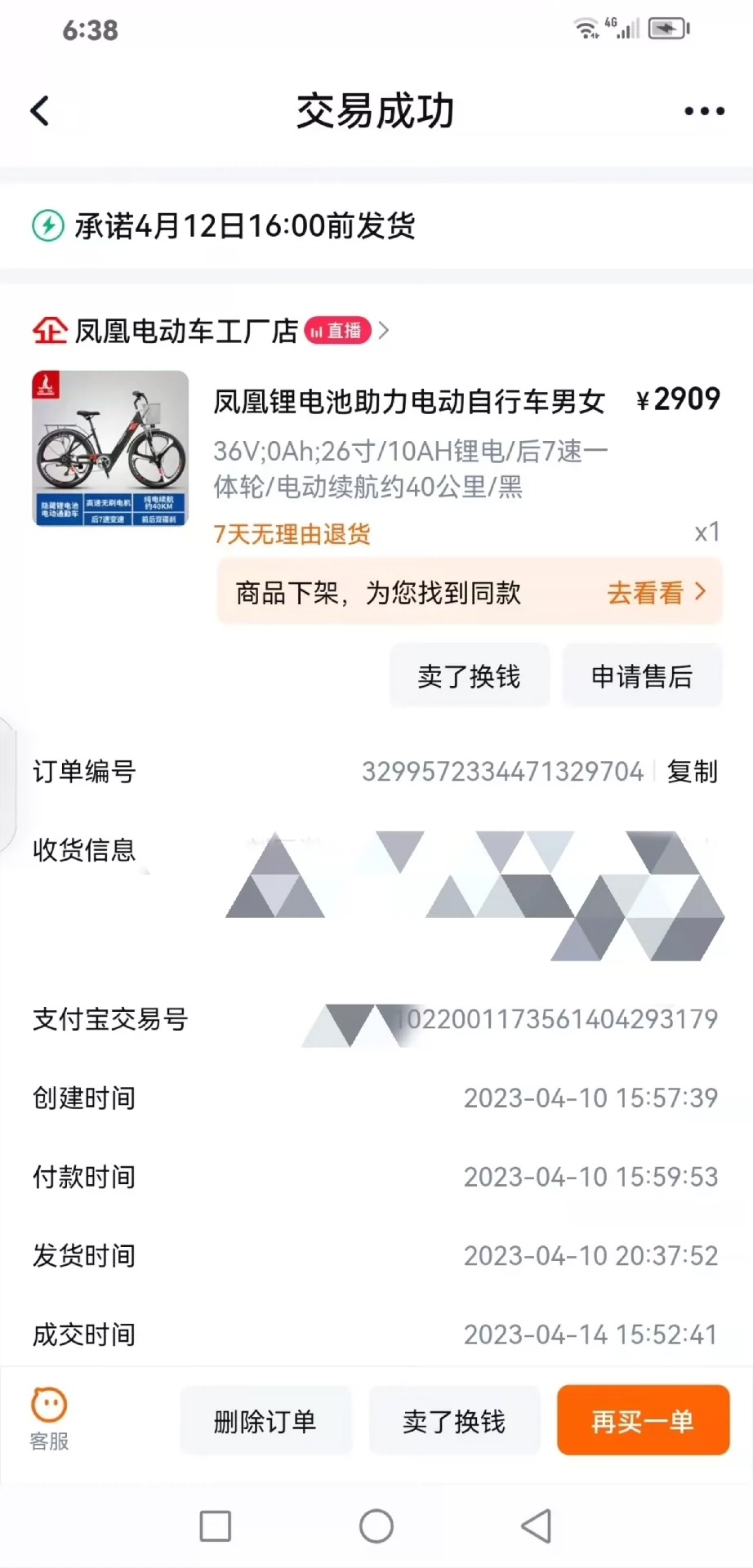The width and height of the screenshot is (753, 1568).
Task: Tap the back arrow to return
Action: [40, 110]
